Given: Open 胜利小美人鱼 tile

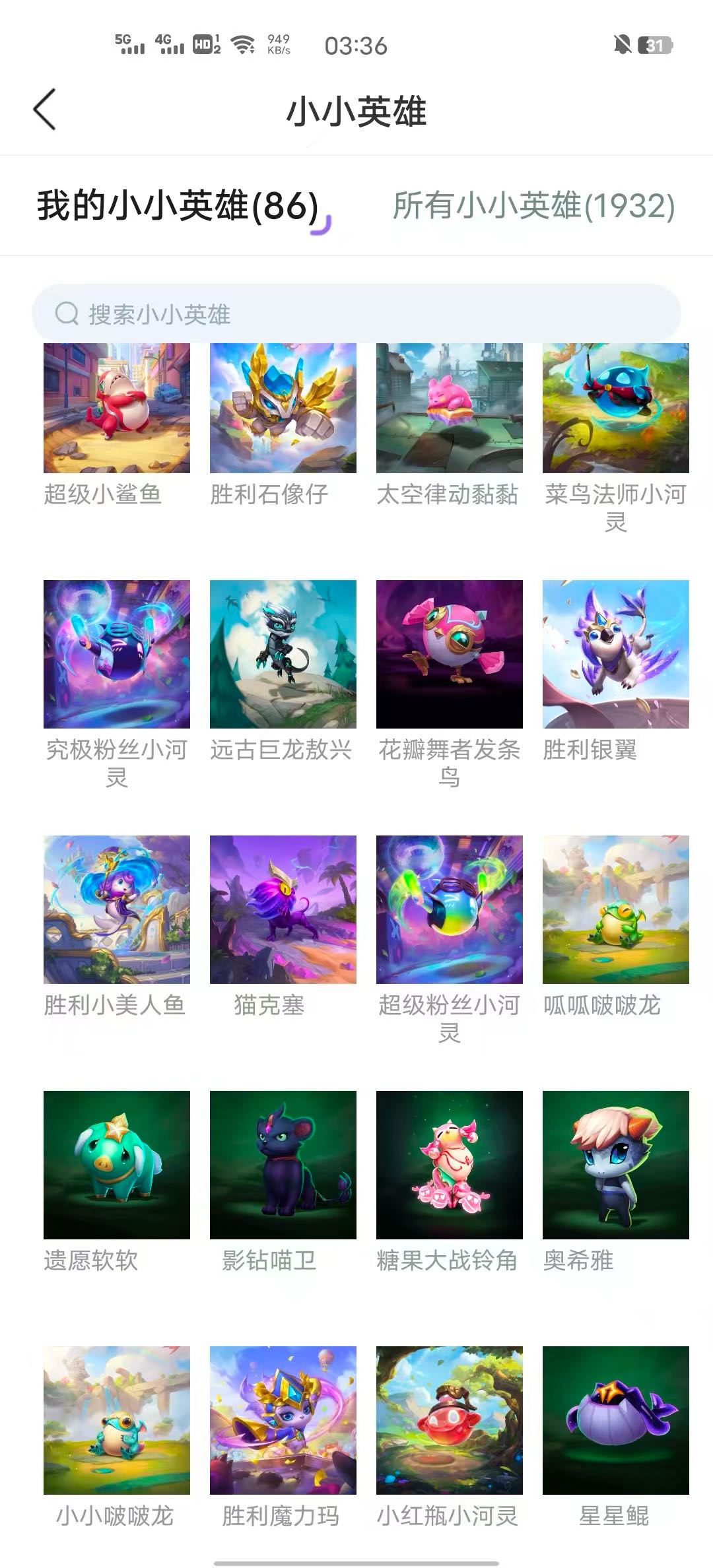Looking at the screenshot, I should [x=117, y=909].
